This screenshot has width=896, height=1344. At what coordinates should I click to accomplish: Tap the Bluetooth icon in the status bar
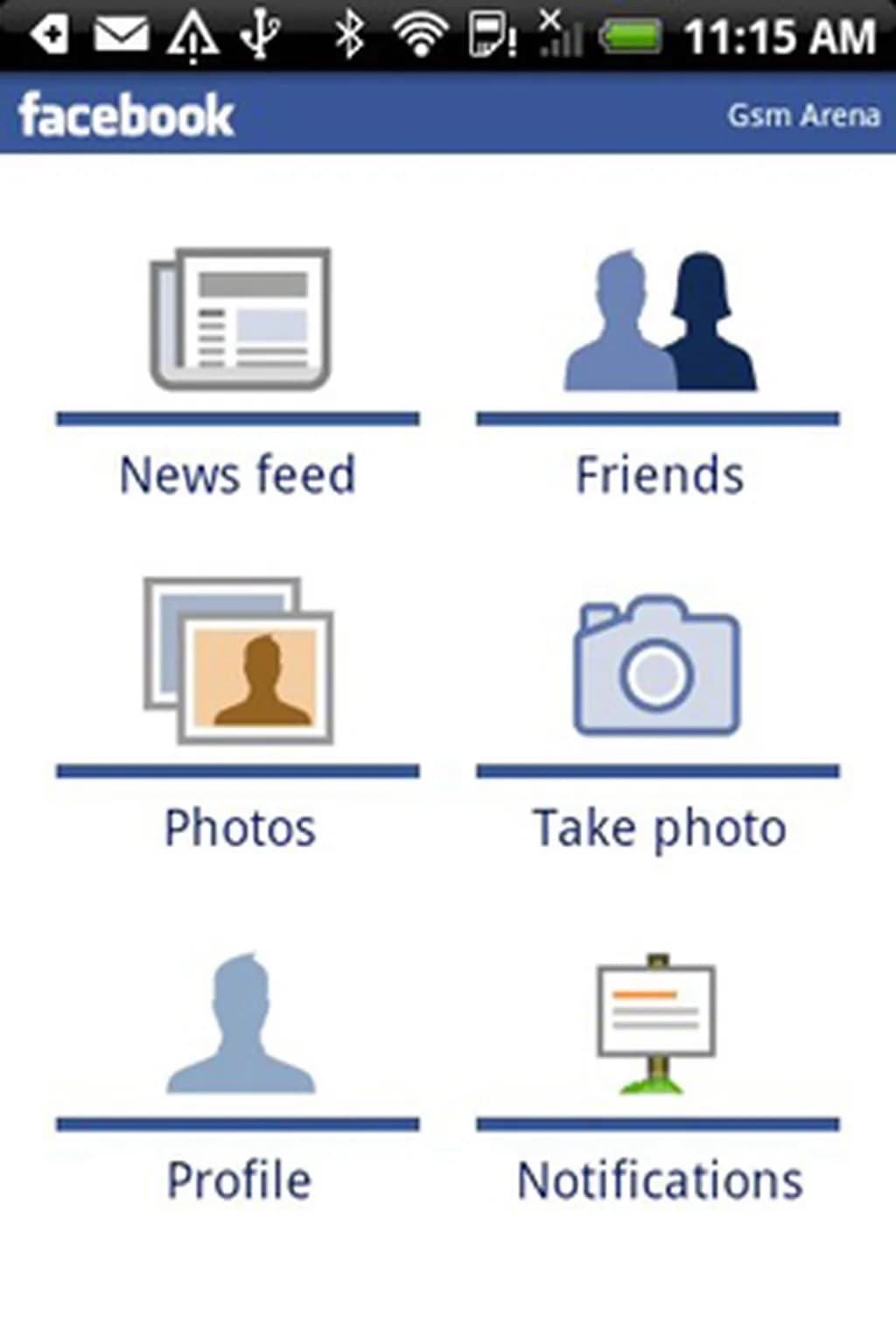(x=349, y=35)
